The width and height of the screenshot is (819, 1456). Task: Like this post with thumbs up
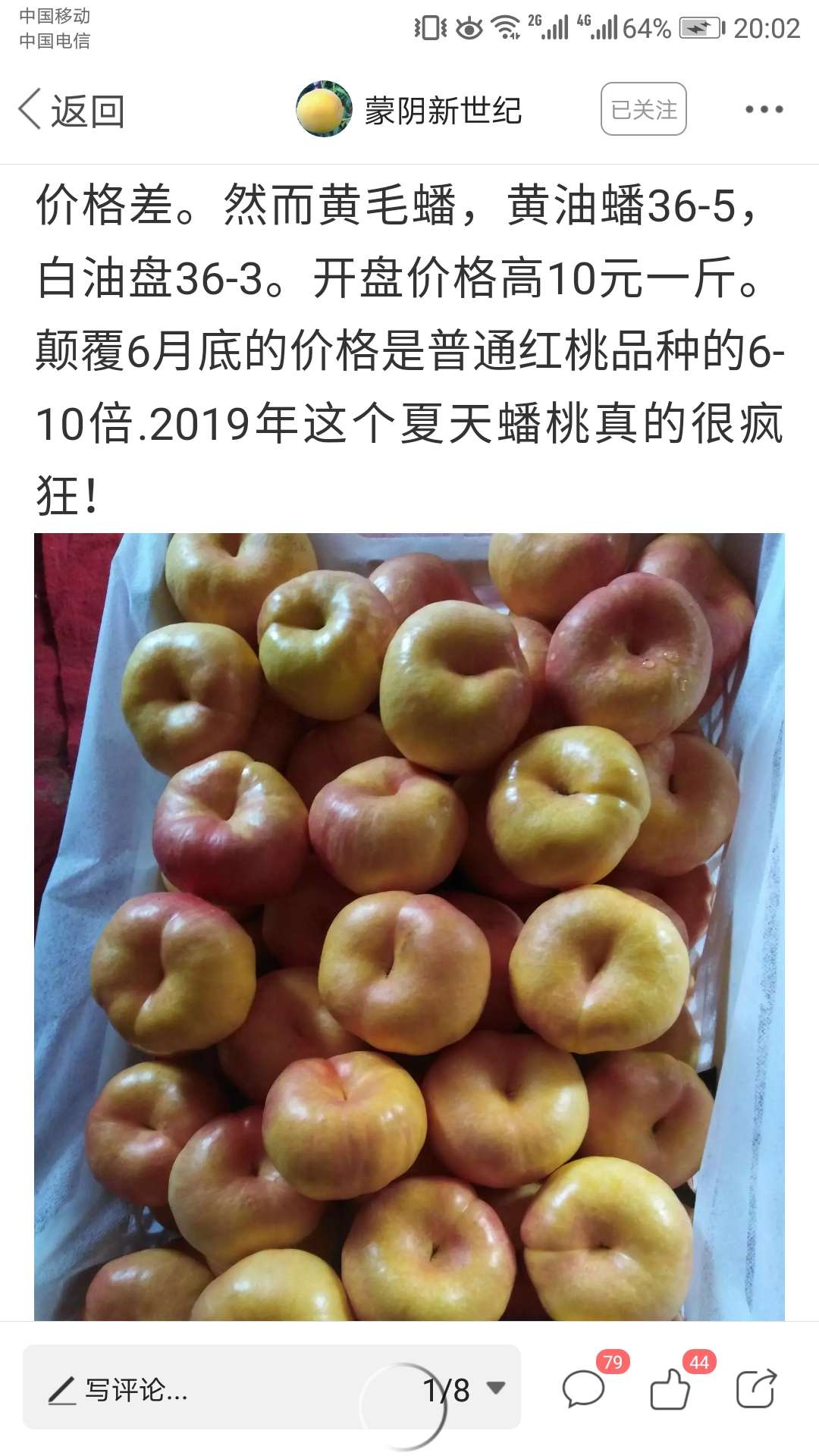point(670,1389)
